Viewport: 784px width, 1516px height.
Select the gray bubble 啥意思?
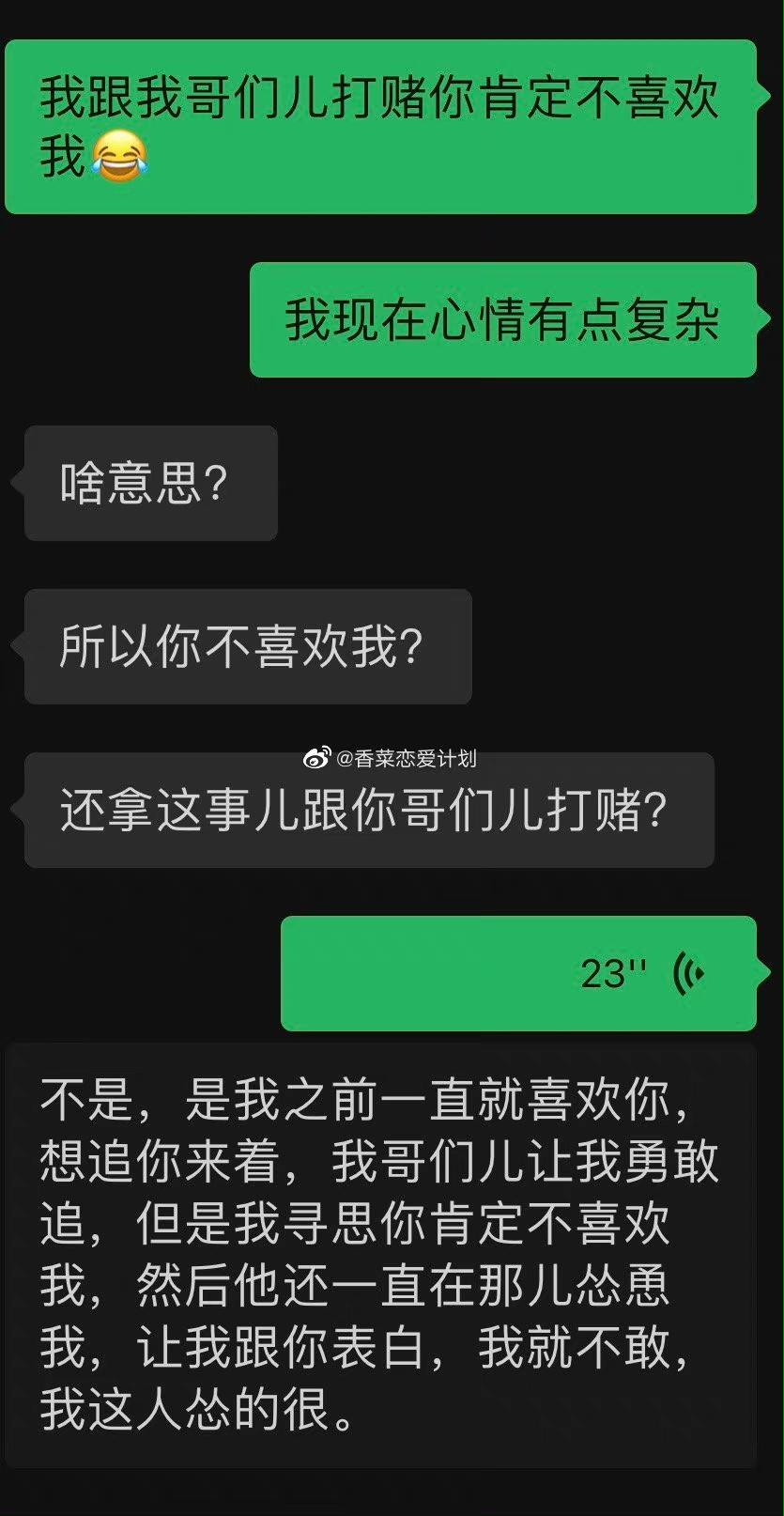tap(150, 482)
